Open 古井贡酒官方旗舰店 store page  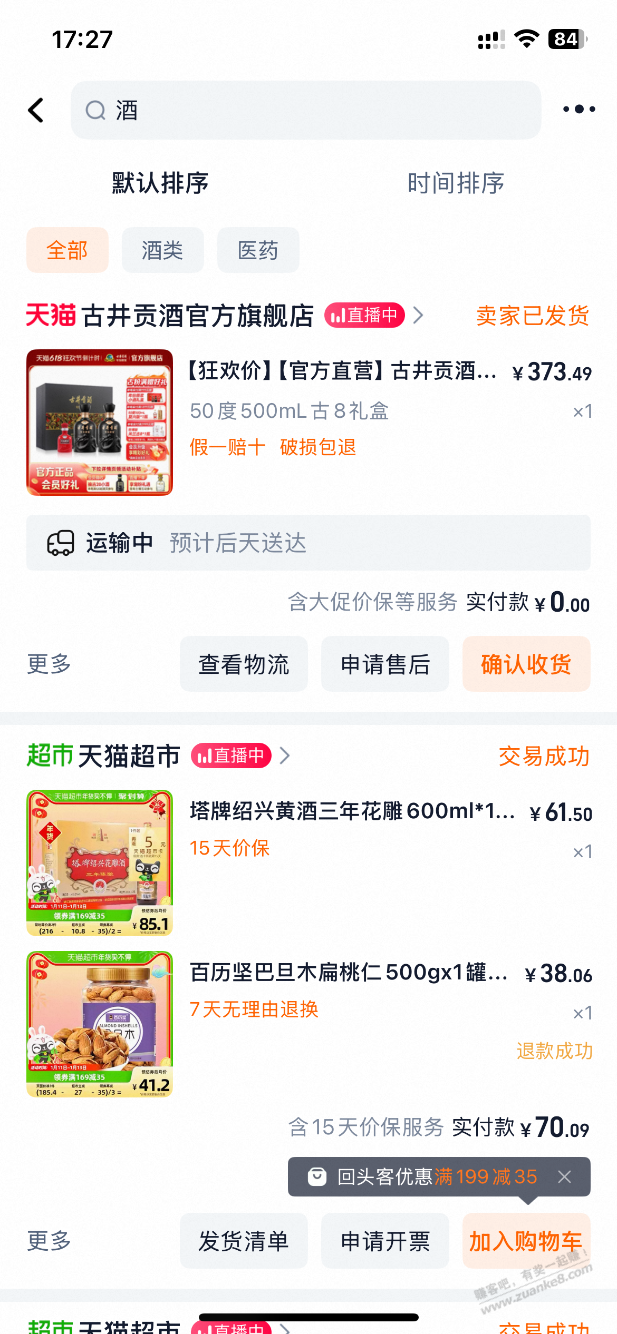click(x=197, y=316)
